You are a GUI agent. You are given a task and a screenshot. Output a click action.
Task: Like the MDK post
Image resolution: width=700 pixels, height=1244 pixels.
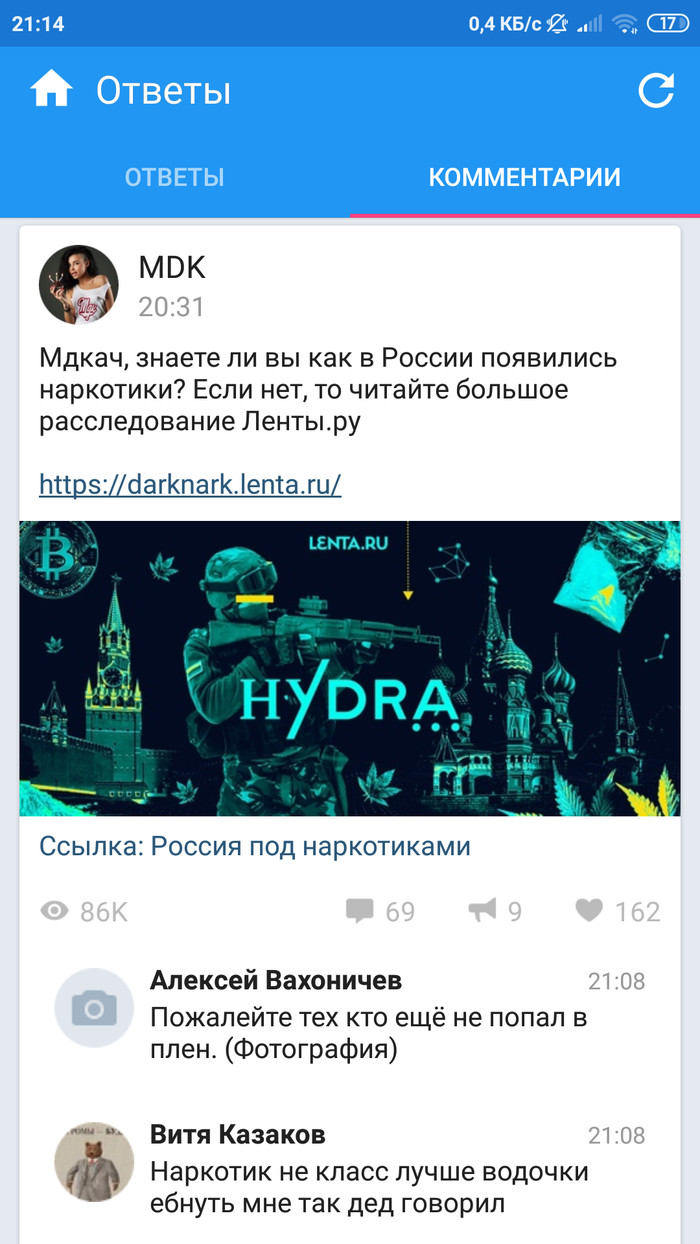[617, 911]
